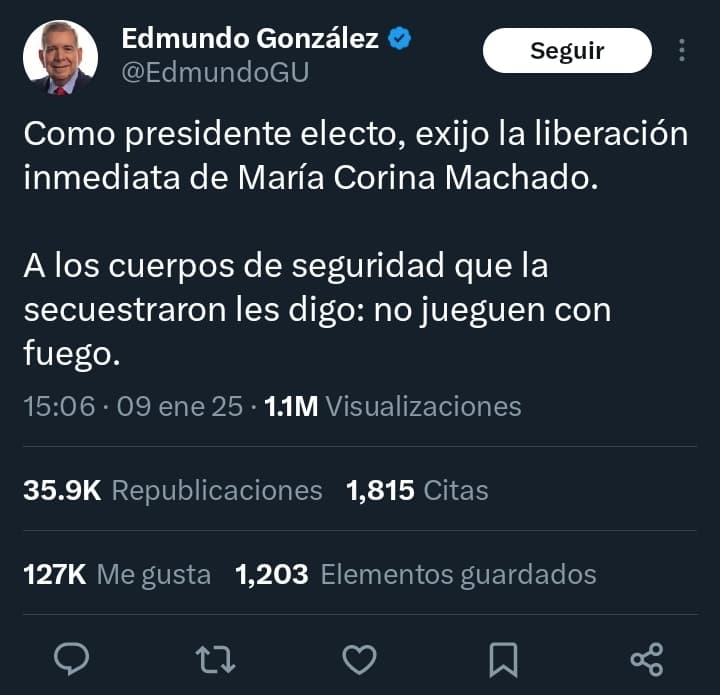
Task: View the 1,815 Citas
Action: click(417, 490)
